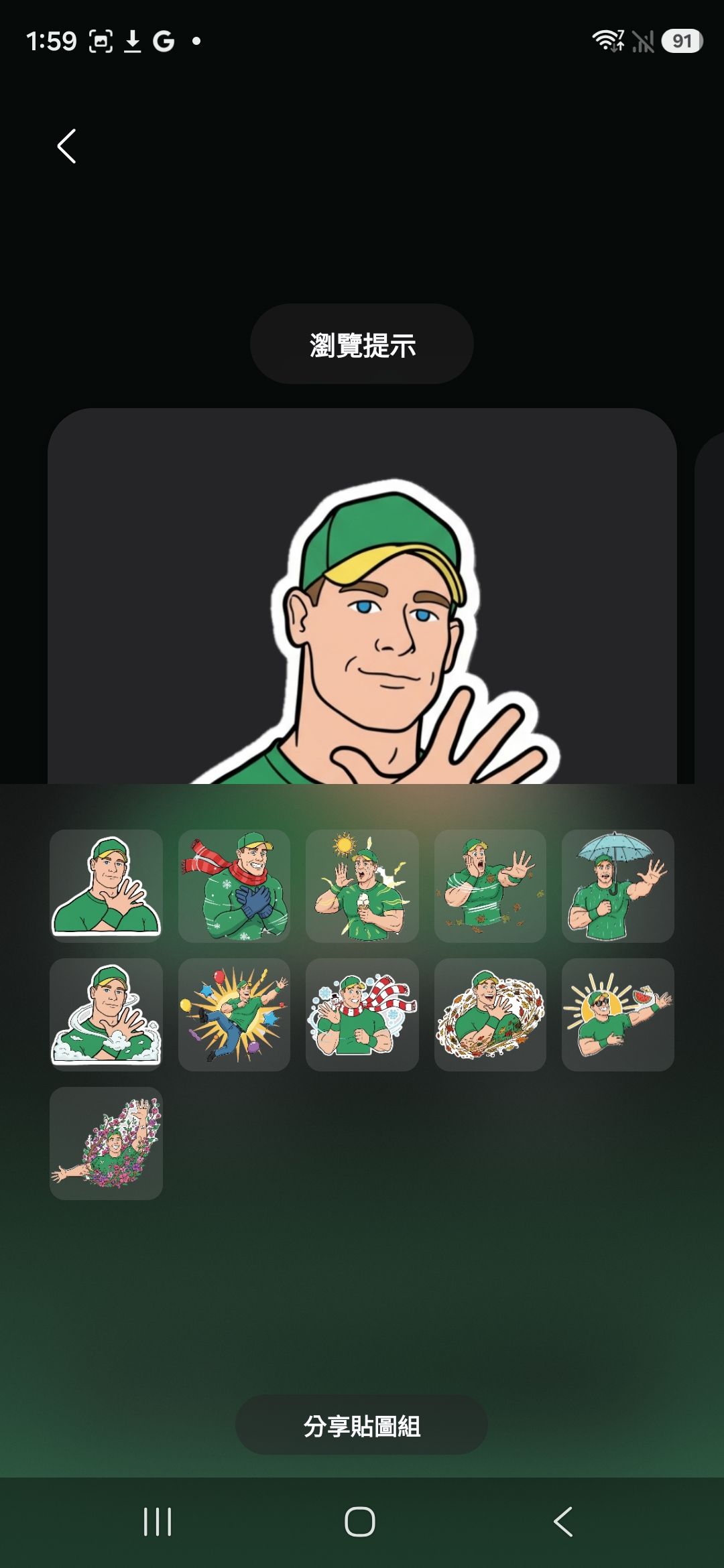Viewport: 724px width, 1568px height.
Task: Pick the flowers sticker
Action: pos(106,1143)
